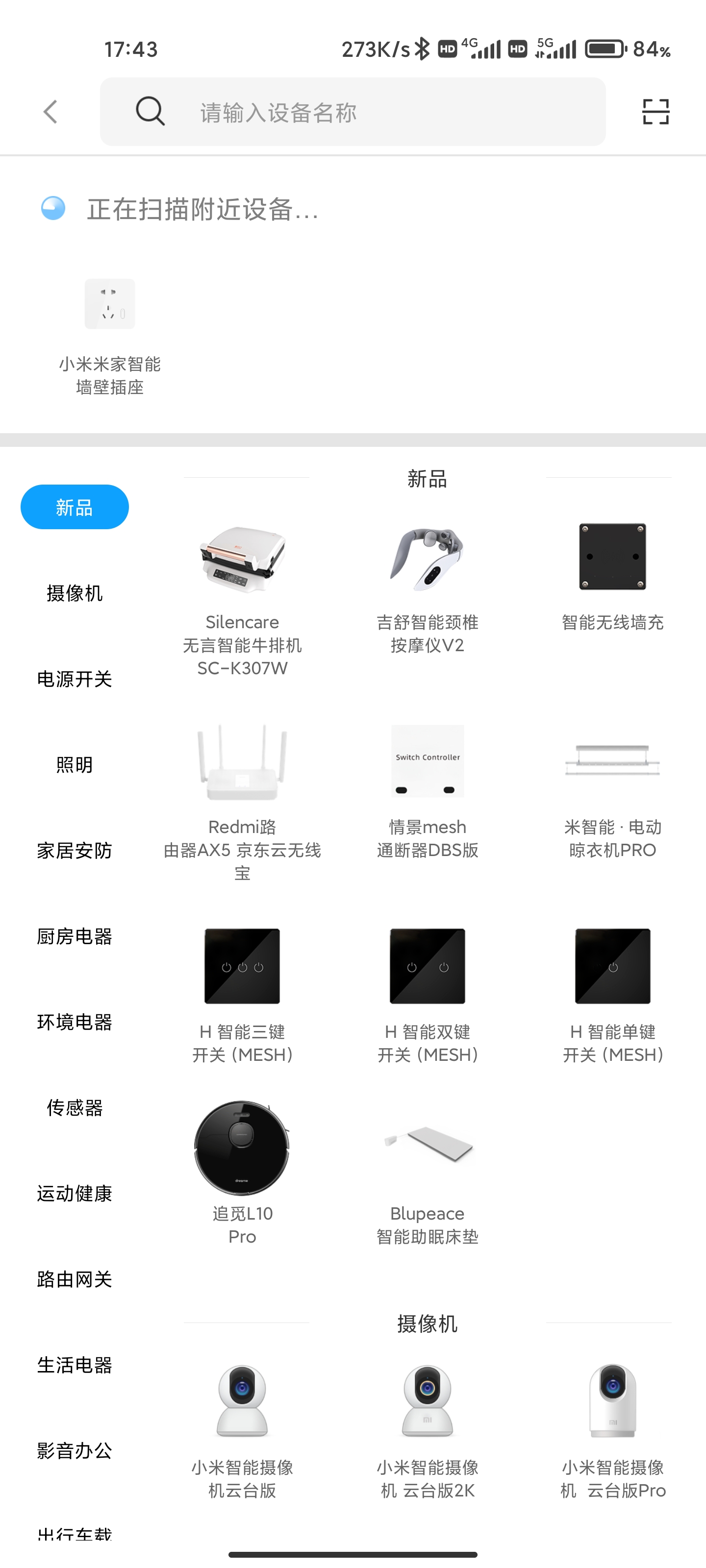Switch to the 电源开关 category
Viewport: 706px width, 1568px height.
pos(75,679)
